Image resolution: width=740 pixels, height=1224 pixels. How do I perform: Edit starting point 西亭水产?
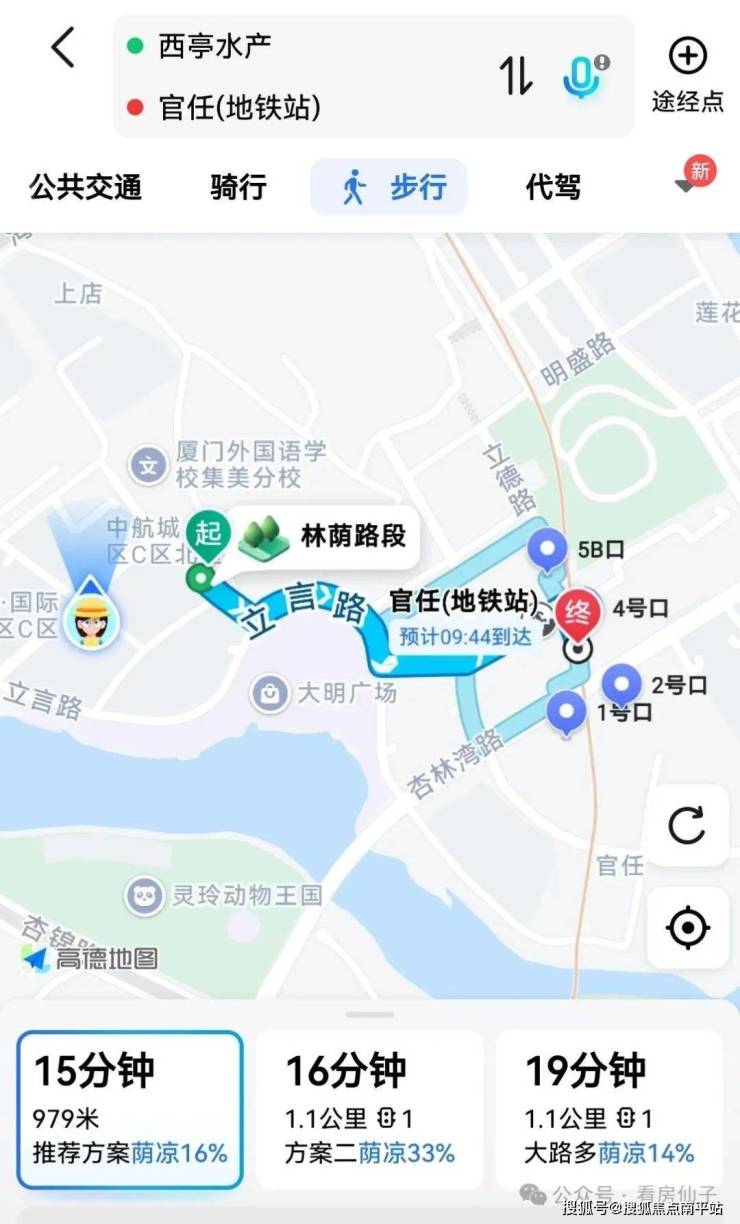[x=214, y=45]
